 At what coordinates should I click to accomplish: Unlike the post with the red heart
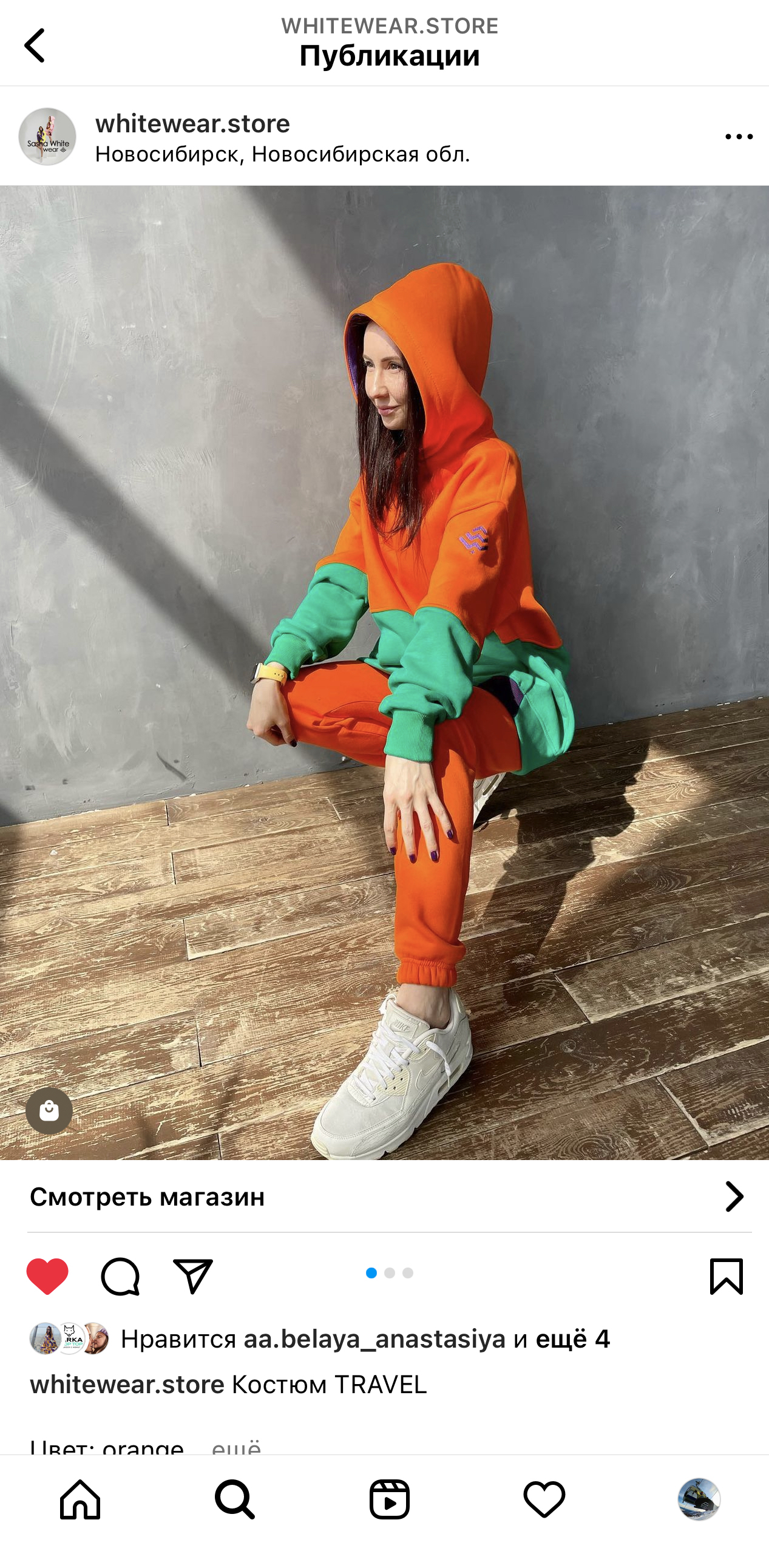[47, 1275]
